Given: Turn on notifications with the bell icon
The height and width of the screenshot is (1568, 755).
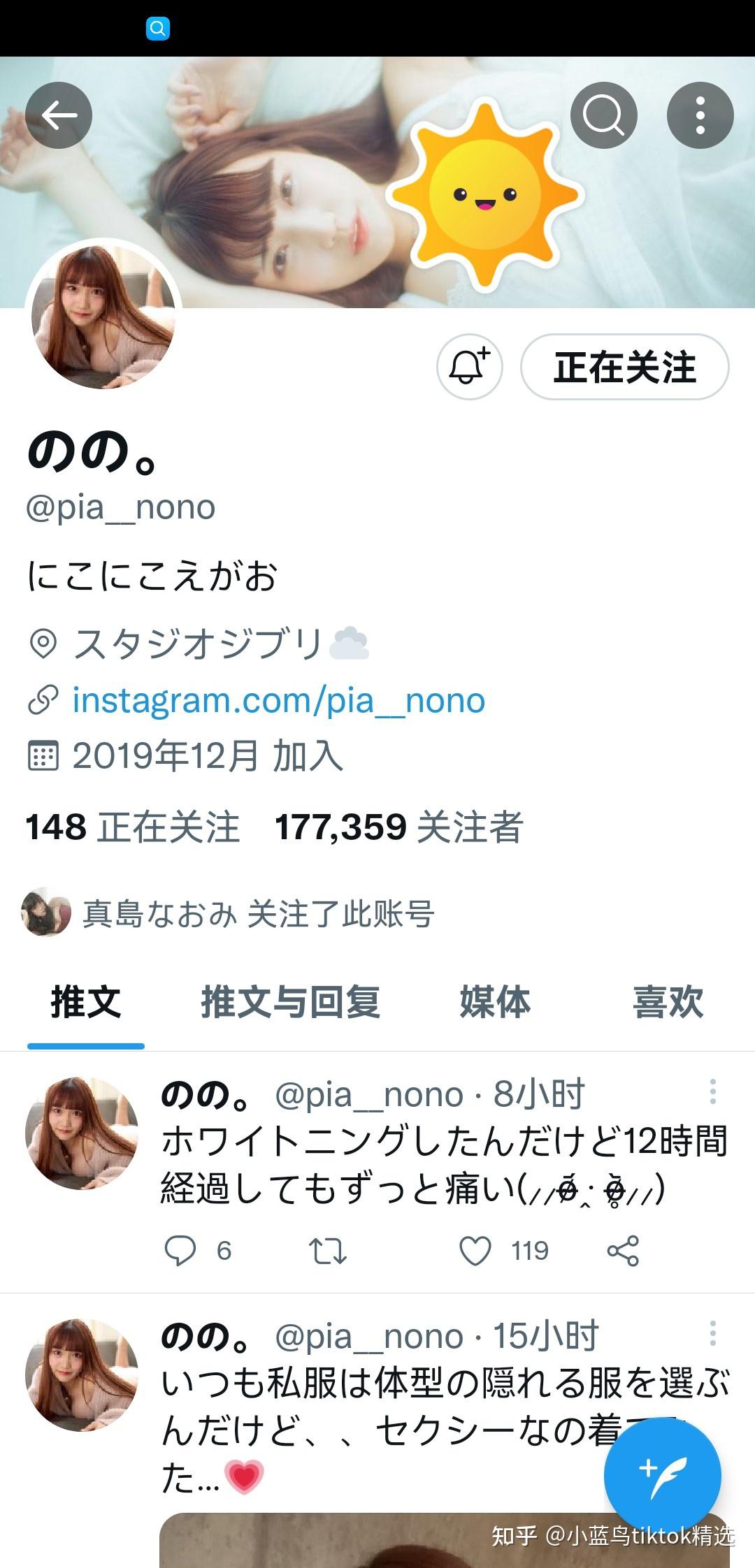Looking at the screenshot, I should (x=469, y=367).
